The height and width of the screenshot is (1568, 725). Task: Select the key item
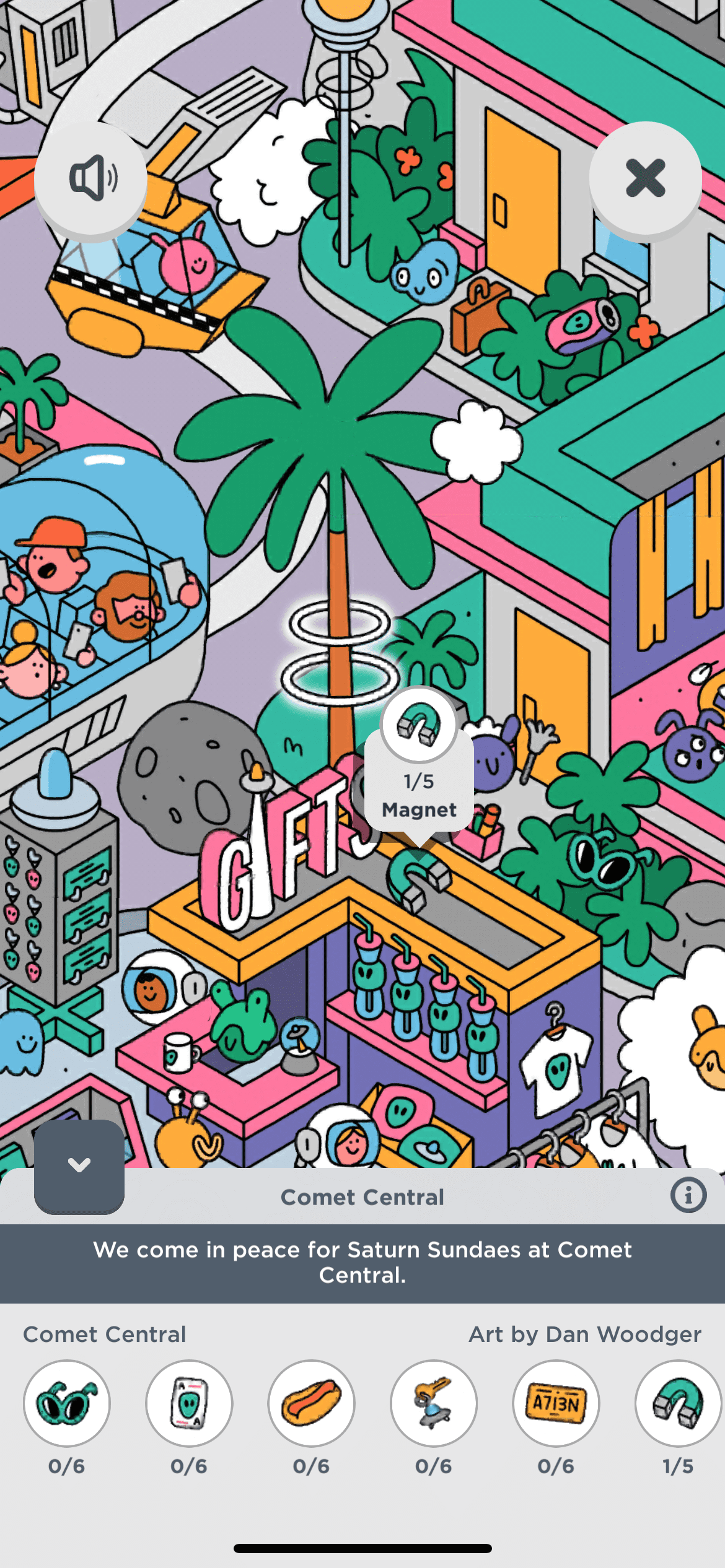[x=434, y=1404]
